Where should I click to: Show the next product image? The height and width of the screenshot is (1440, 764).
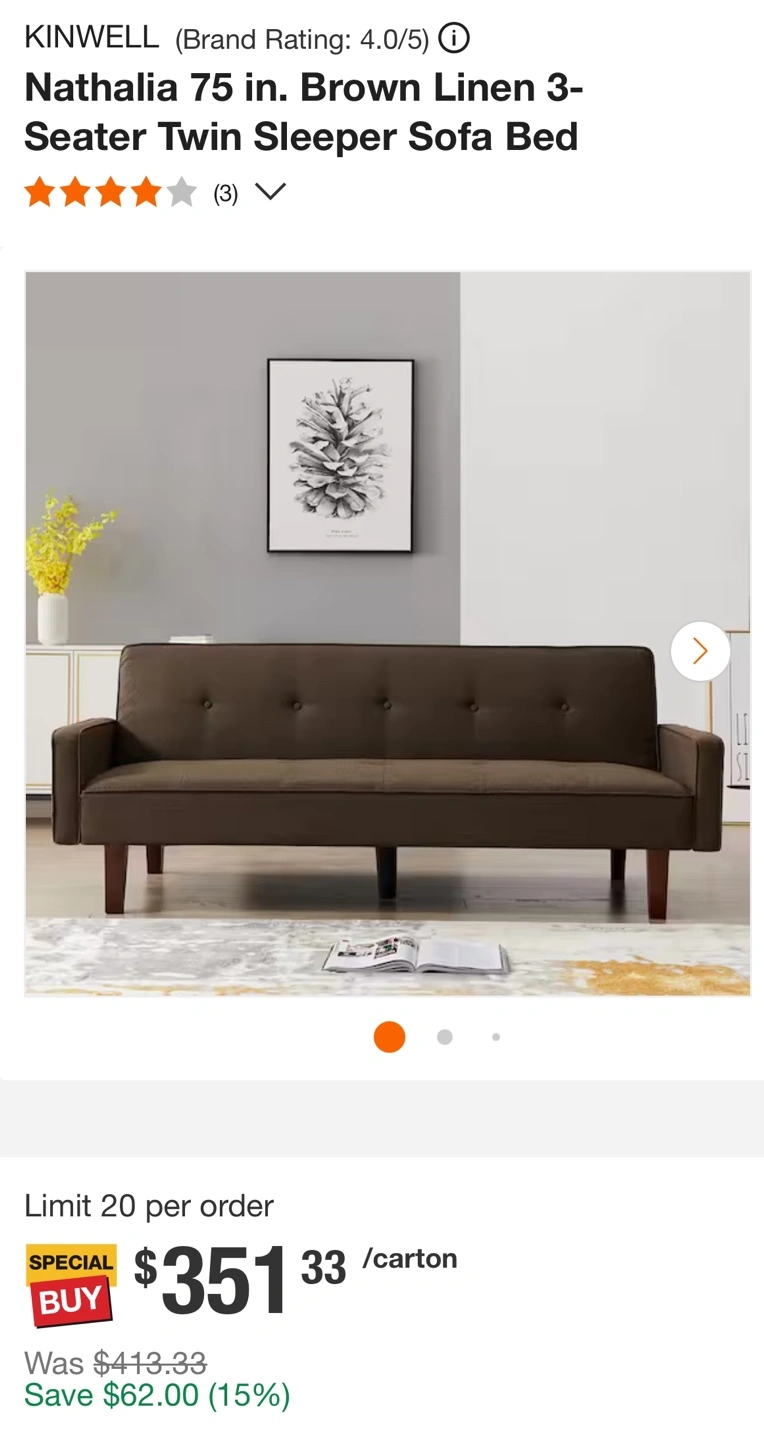[x=700, y=651]
